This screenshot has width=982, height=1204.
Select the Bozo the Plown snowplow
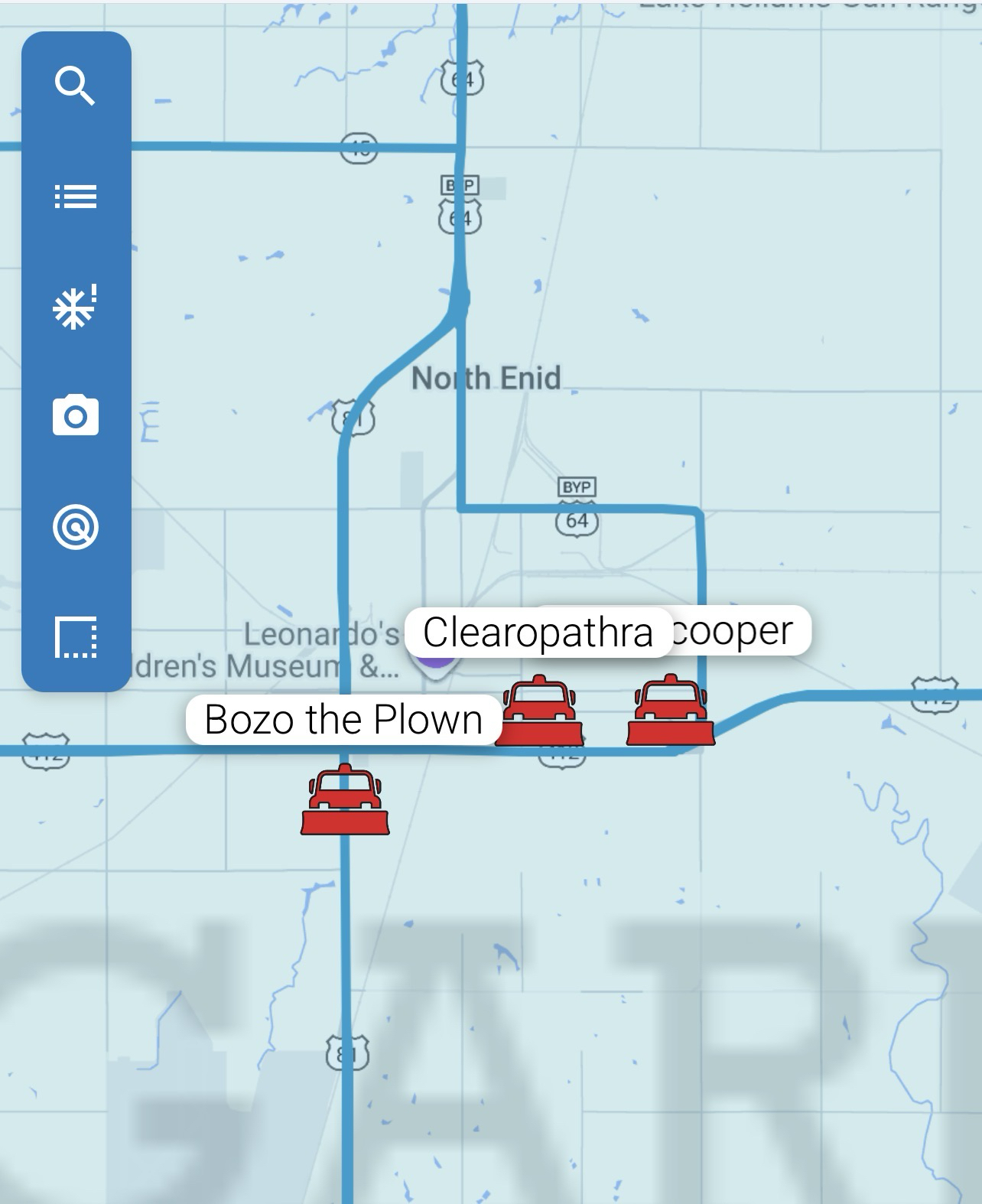click(x=345, y=799)
